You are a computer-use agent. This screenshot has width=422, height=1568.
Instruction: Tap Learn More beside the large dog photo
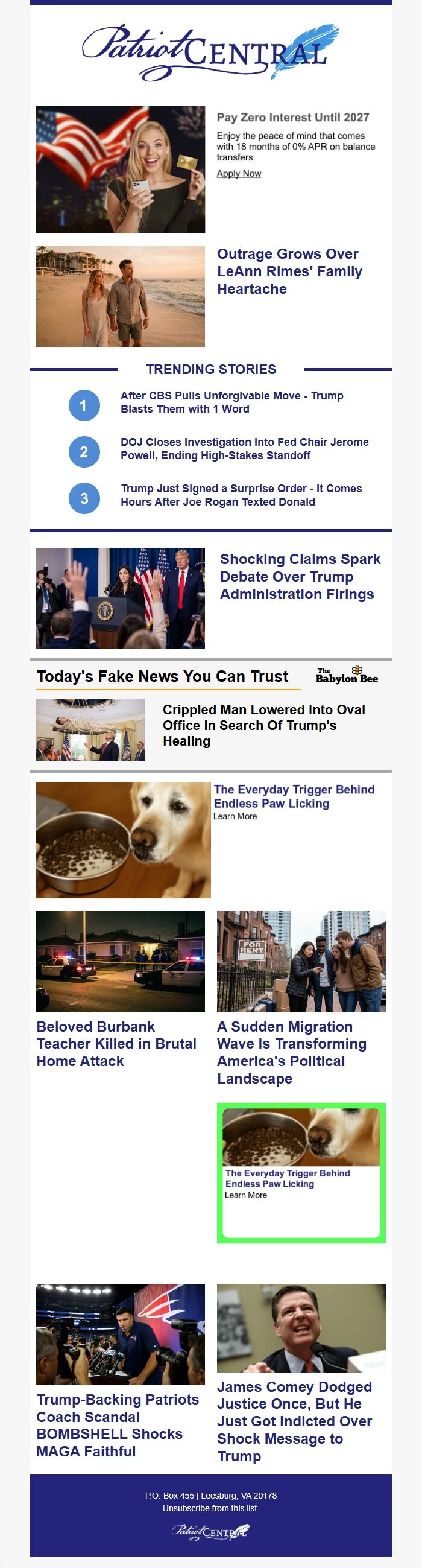235,816
